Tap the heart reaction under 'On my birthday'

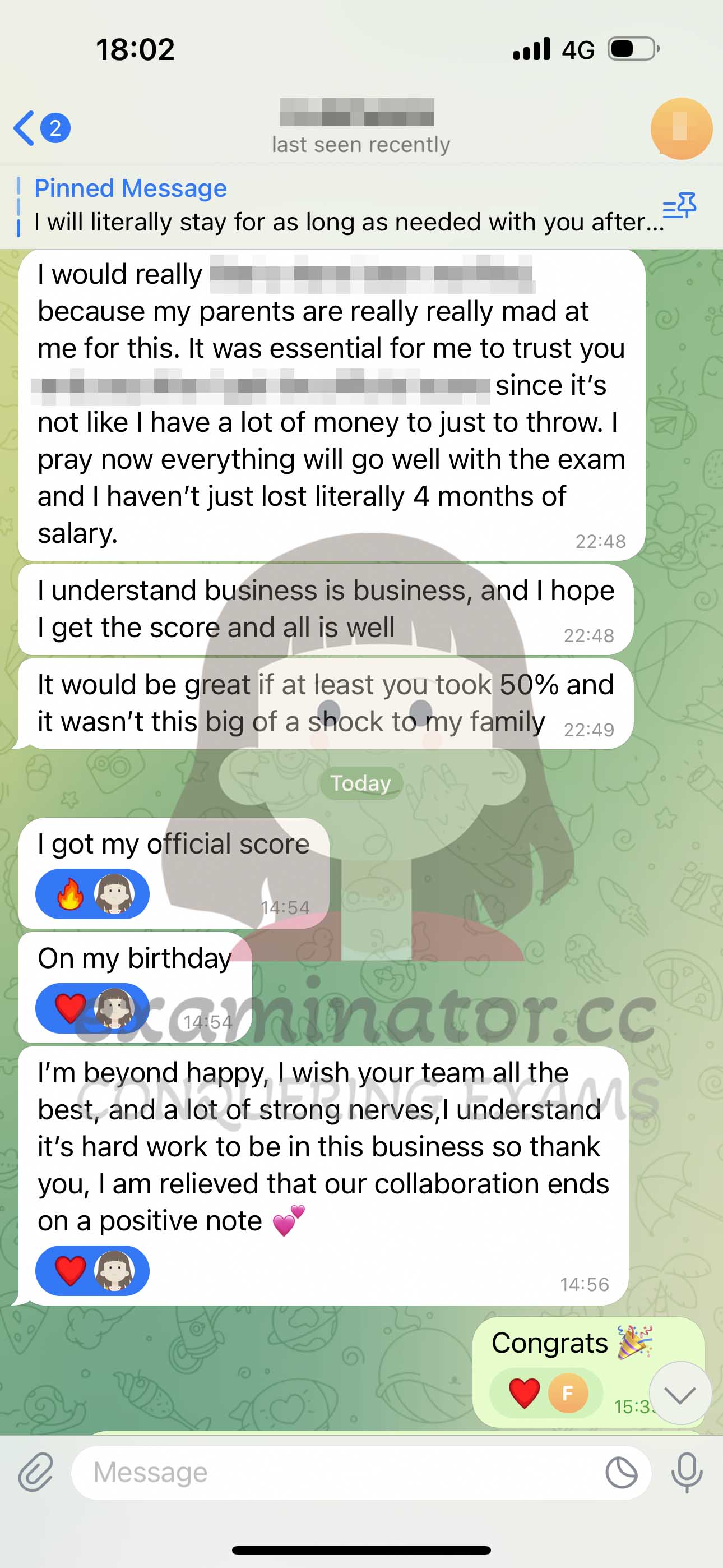click(92, 1008)
